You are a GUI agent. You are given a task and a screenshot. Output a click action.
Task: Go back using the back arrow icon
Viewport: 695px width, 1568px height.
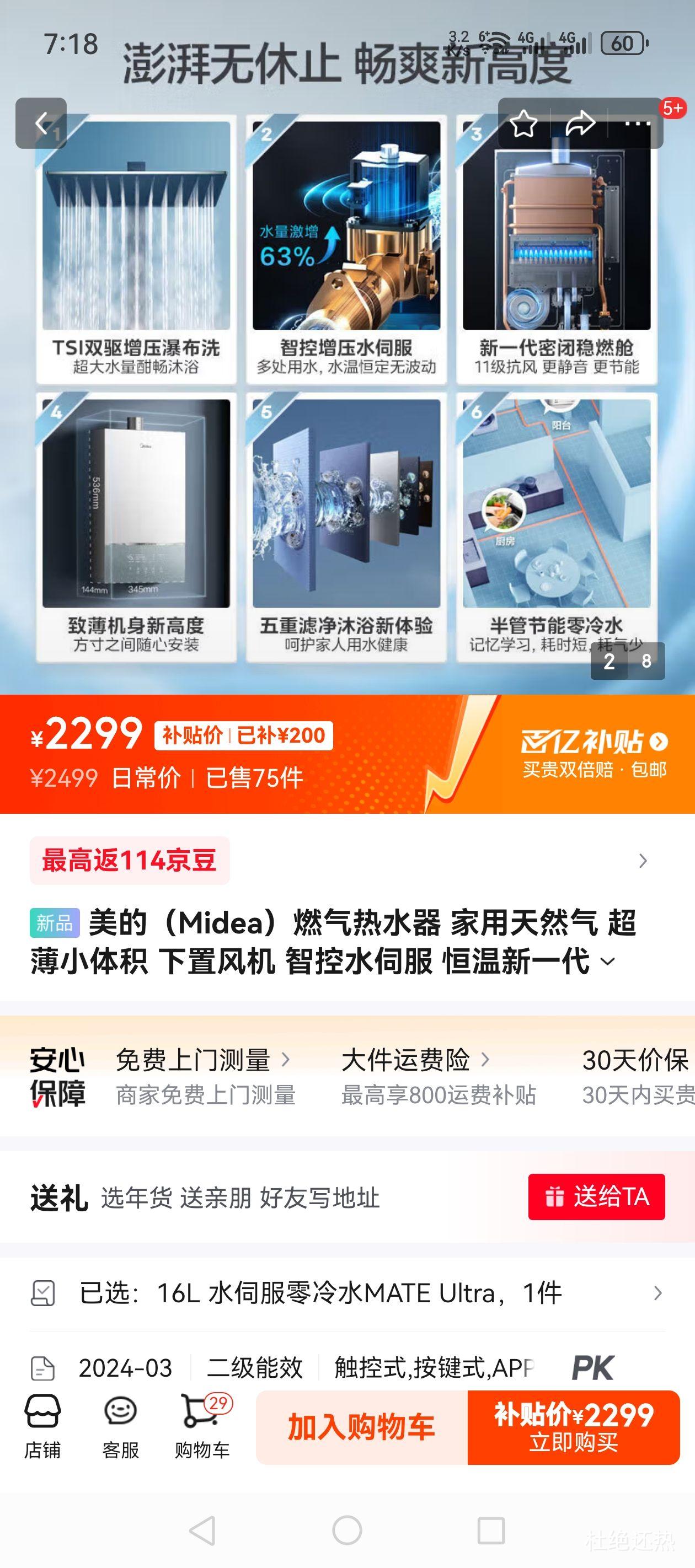pyautogui.click(x=41, y=123)
